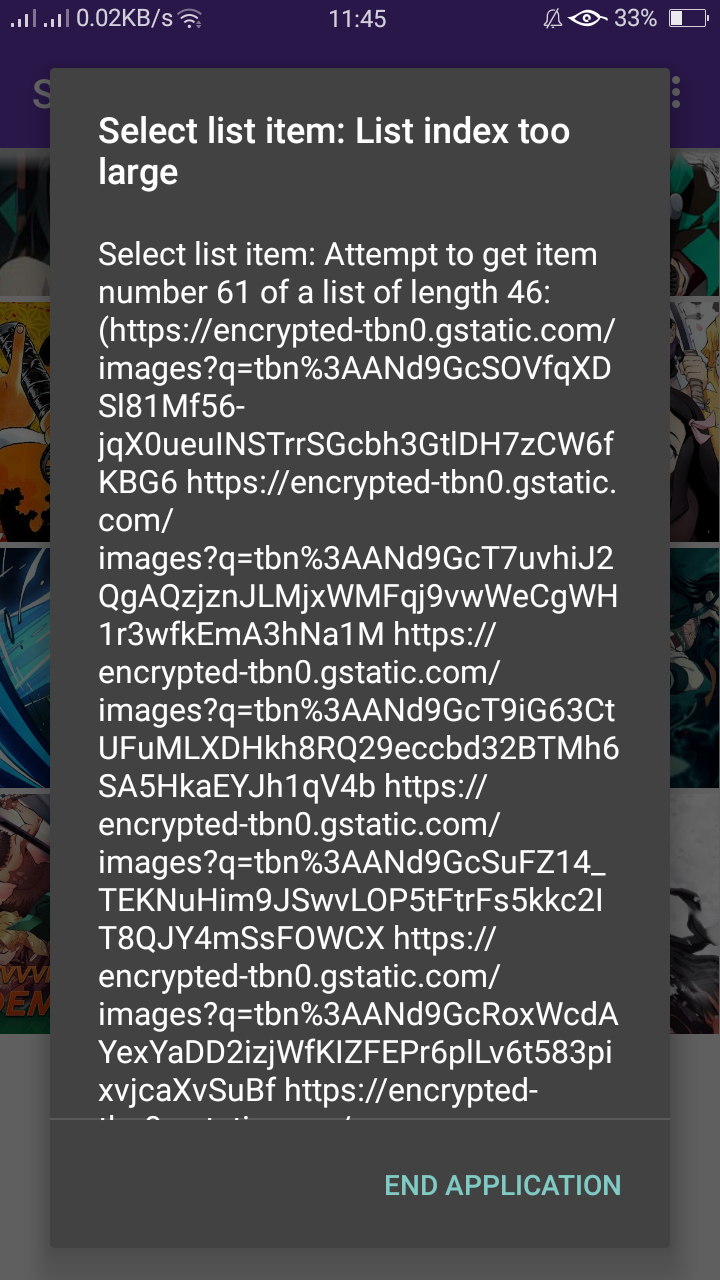Viewport: 720px width, 1280px height.
Task: Tap the End Application button
Action: 503,1185
